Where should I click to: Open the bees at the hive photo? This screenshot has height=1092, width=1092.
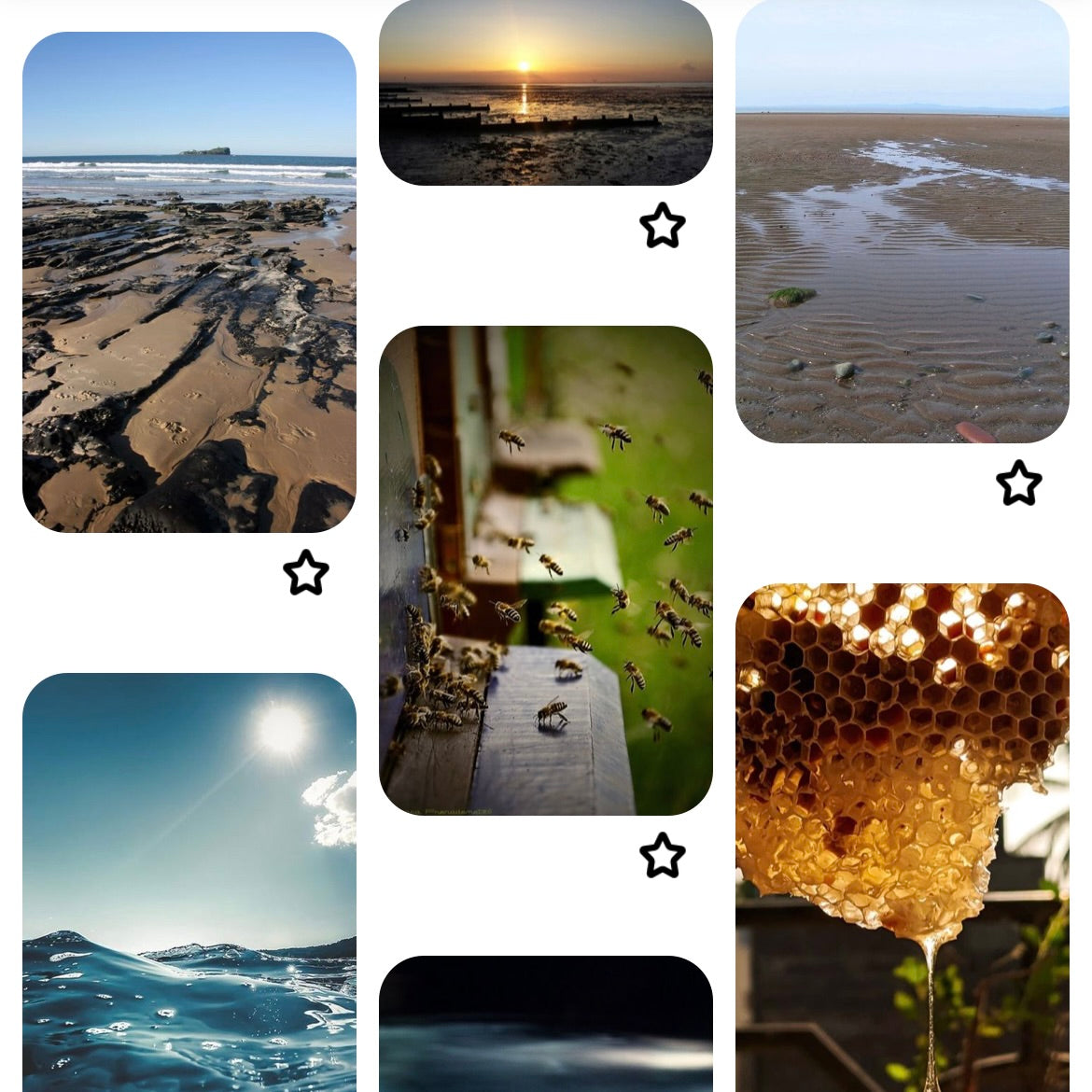click(546, 570)
